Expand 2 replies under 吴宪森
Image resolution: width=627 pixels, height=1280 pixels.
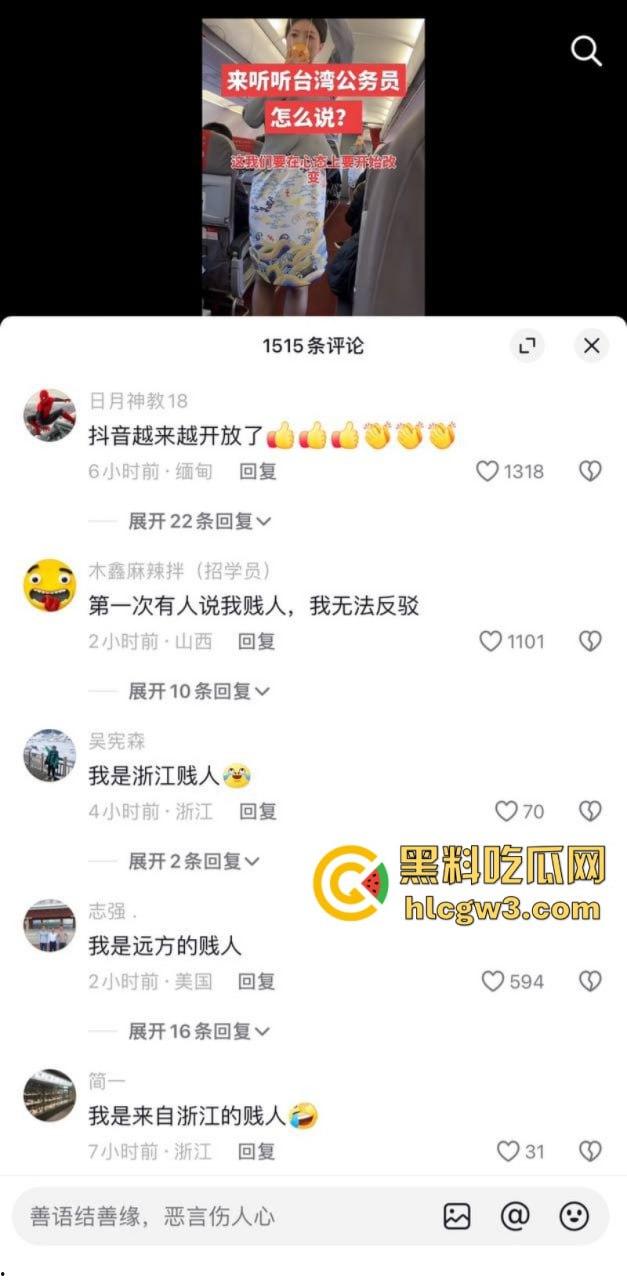tap(194, 861)
